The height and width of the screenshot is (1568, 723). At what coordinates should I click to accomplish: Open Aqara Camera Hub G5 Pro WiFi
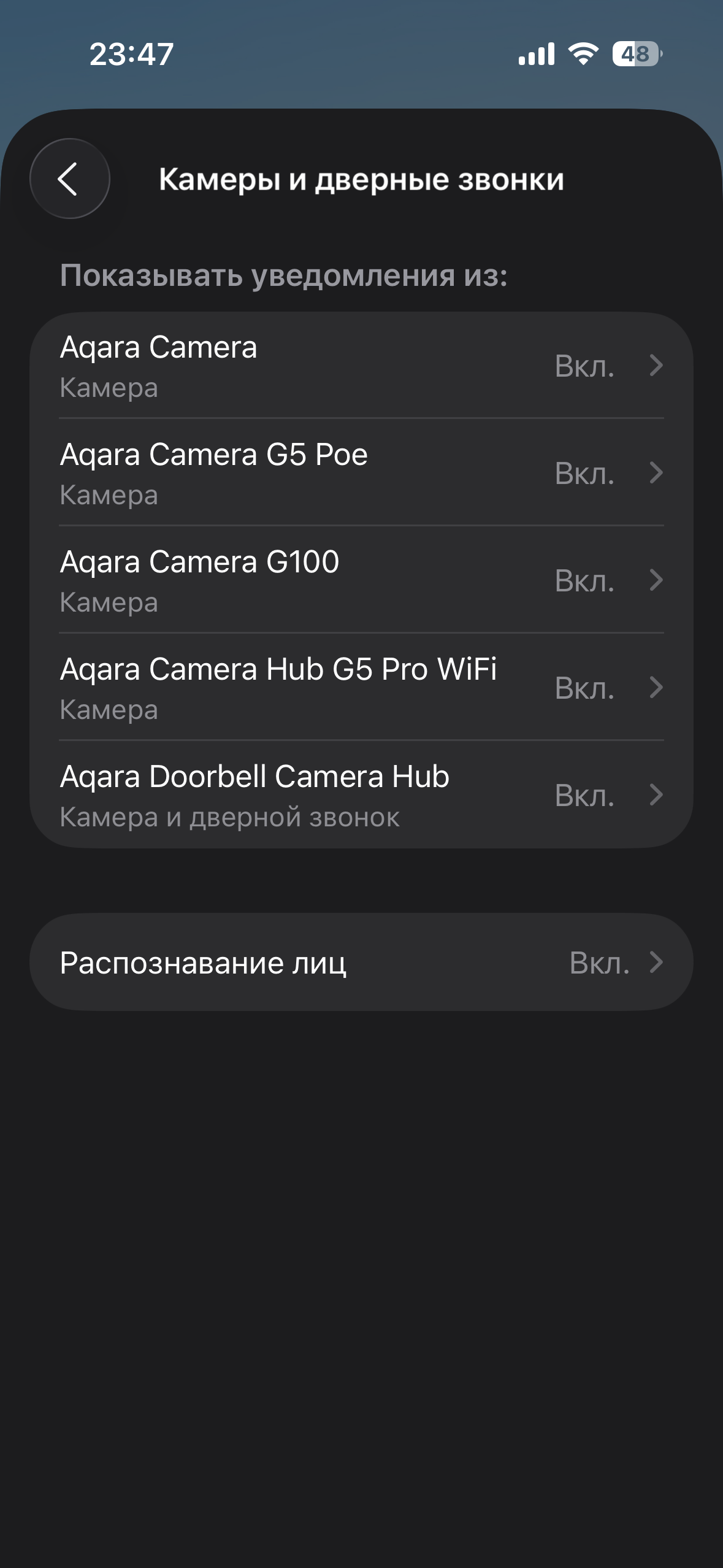tap(361, 688)
